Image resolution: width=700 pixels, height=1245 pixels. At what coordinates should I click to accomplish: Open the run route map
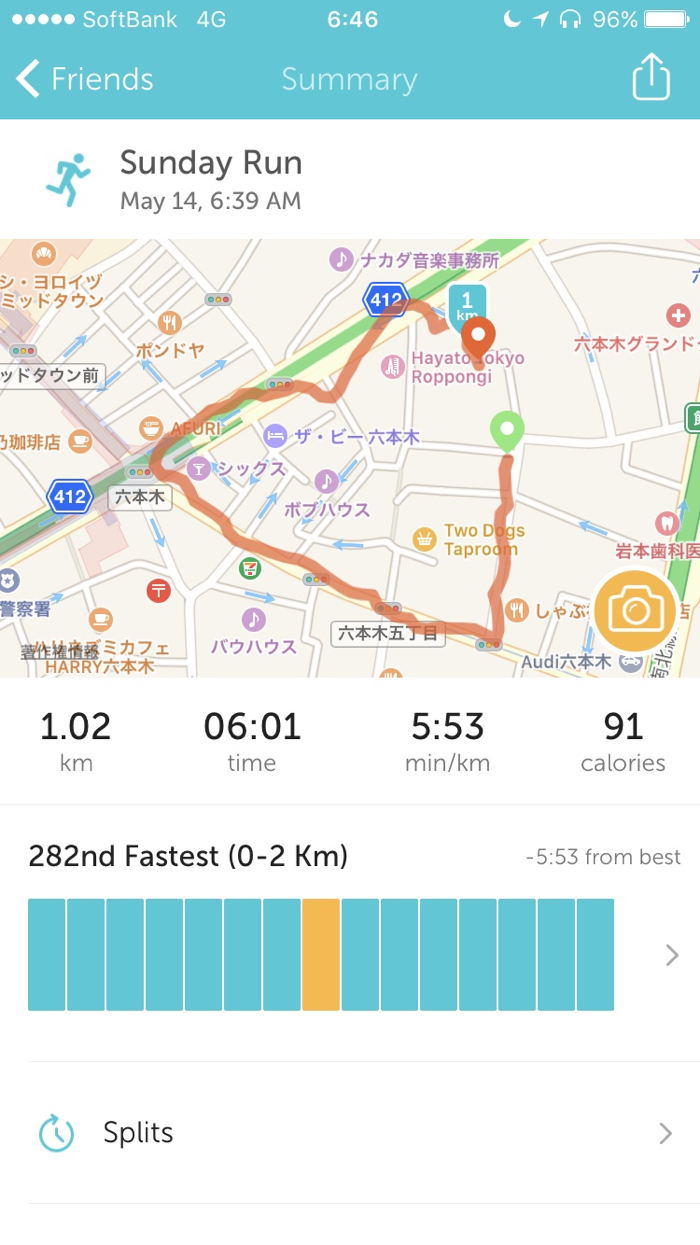click(330, 460)
